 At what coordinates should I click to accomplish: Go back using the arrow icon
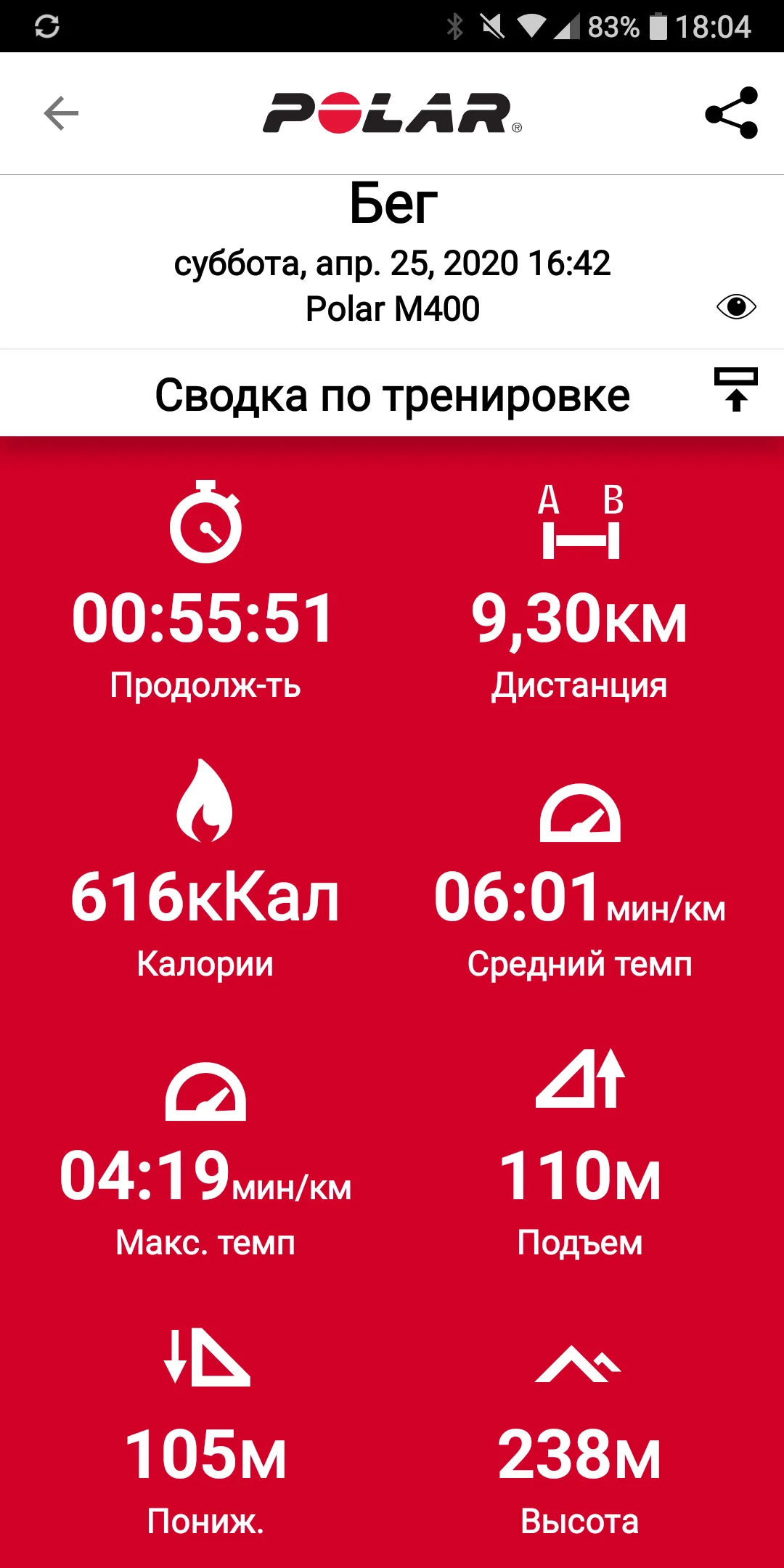[x=61, y=113]
